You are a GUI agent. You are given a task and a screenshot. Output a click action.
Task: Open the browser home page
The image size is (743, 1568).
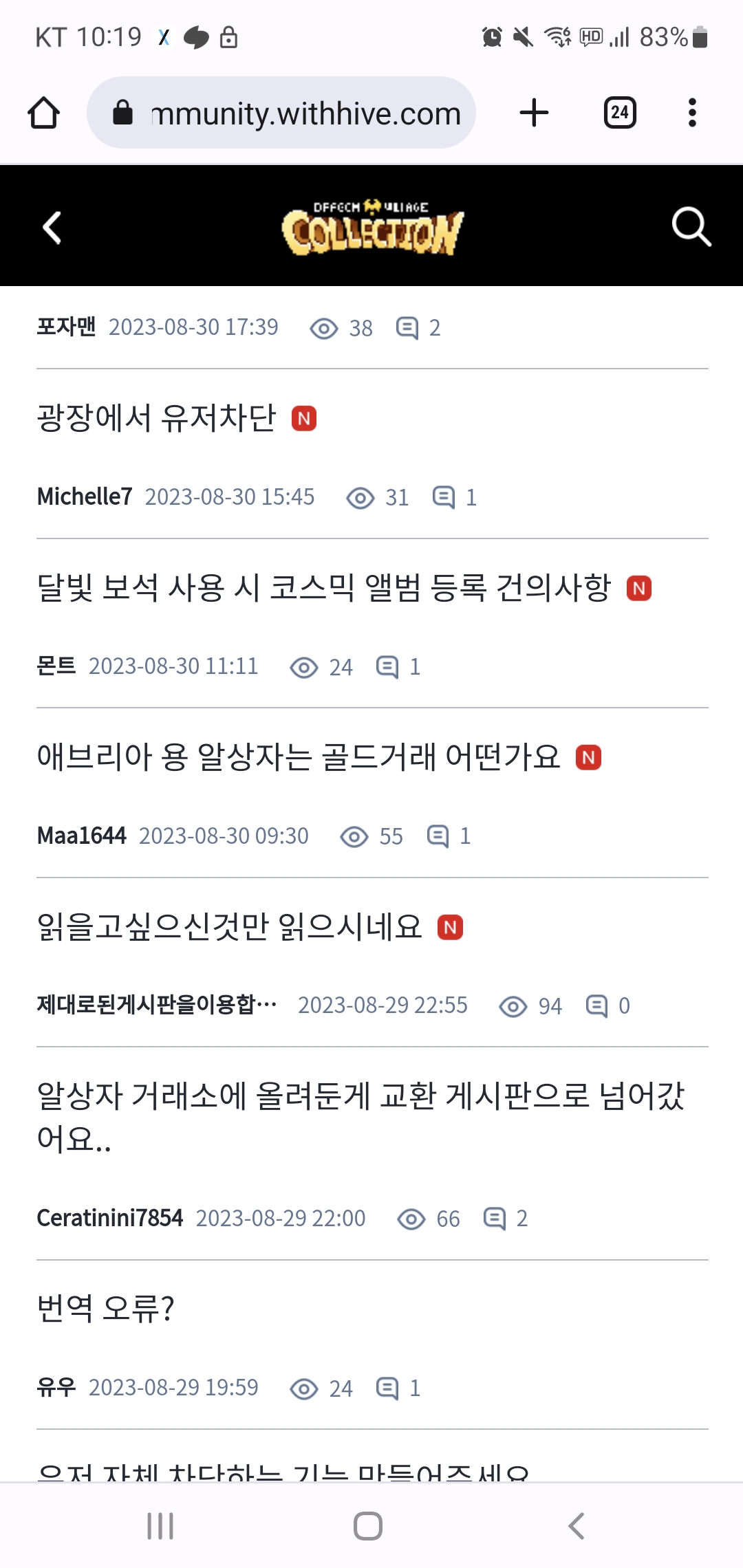tap(44, 113)
